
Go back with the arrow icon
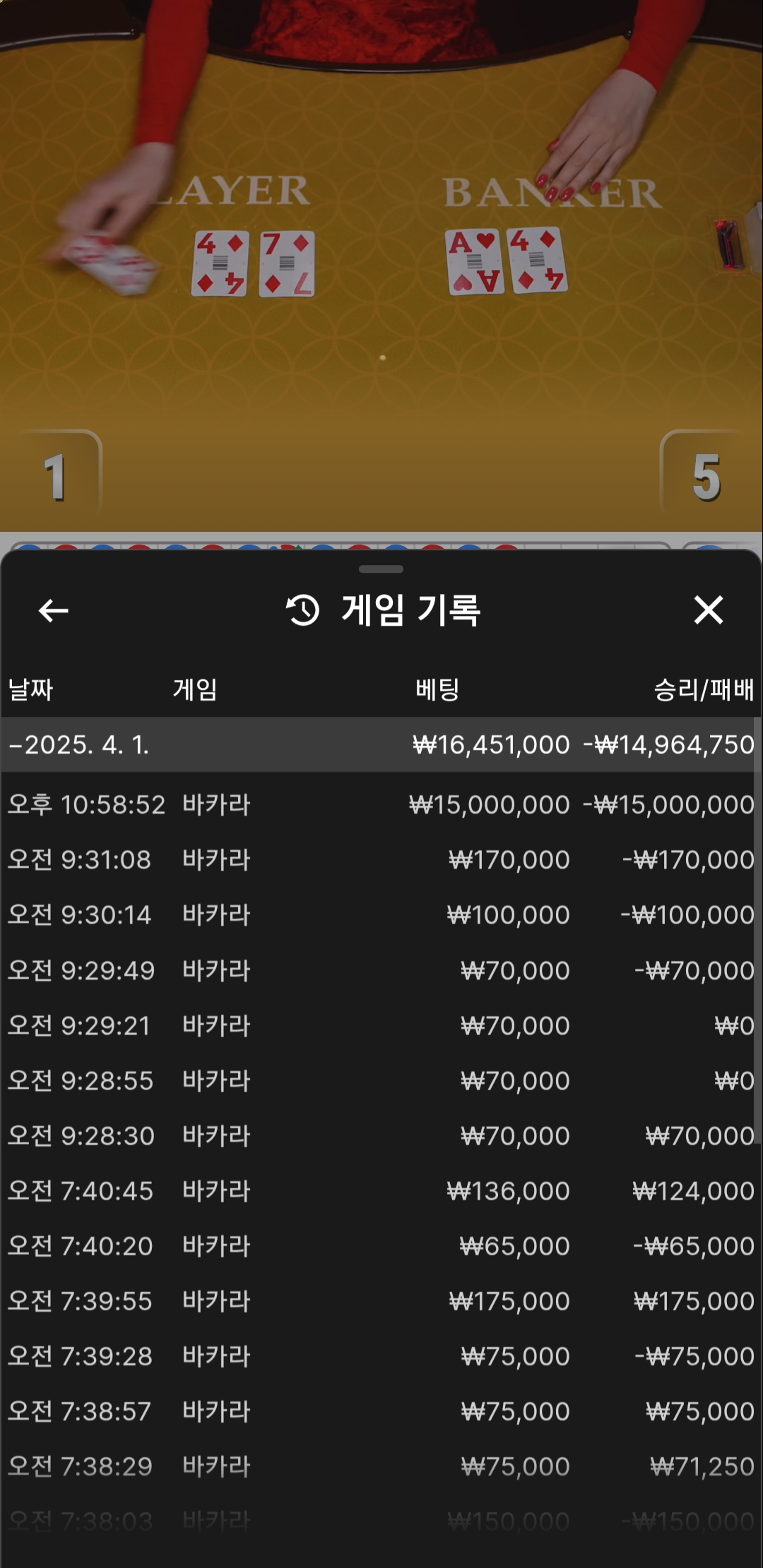[53, 610]
